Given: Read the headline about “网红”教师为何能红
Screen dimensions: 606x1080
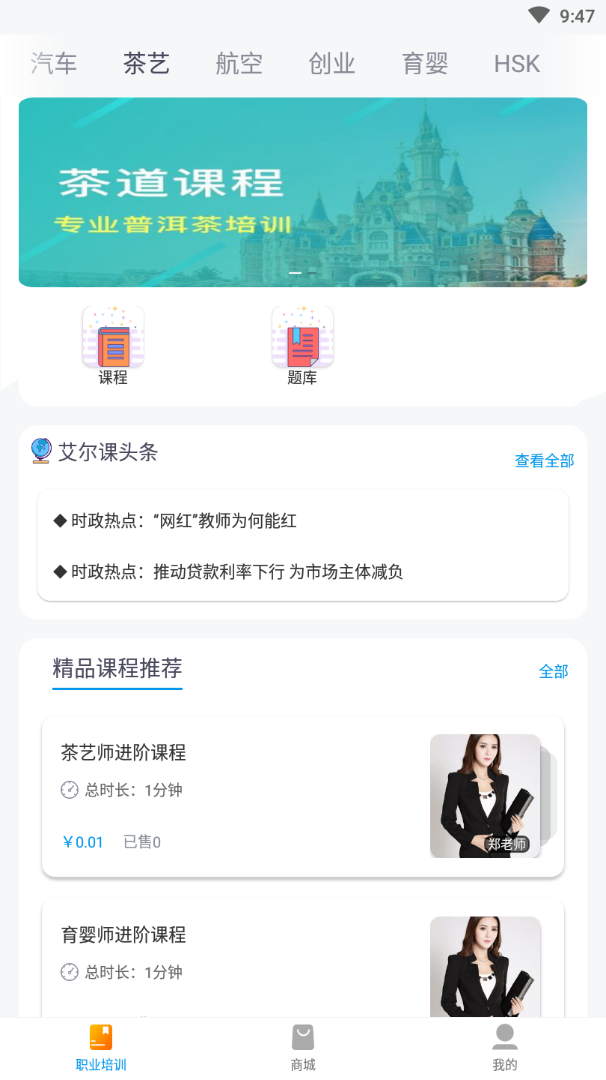Looking at the screenshot, I should coord(175,521).
